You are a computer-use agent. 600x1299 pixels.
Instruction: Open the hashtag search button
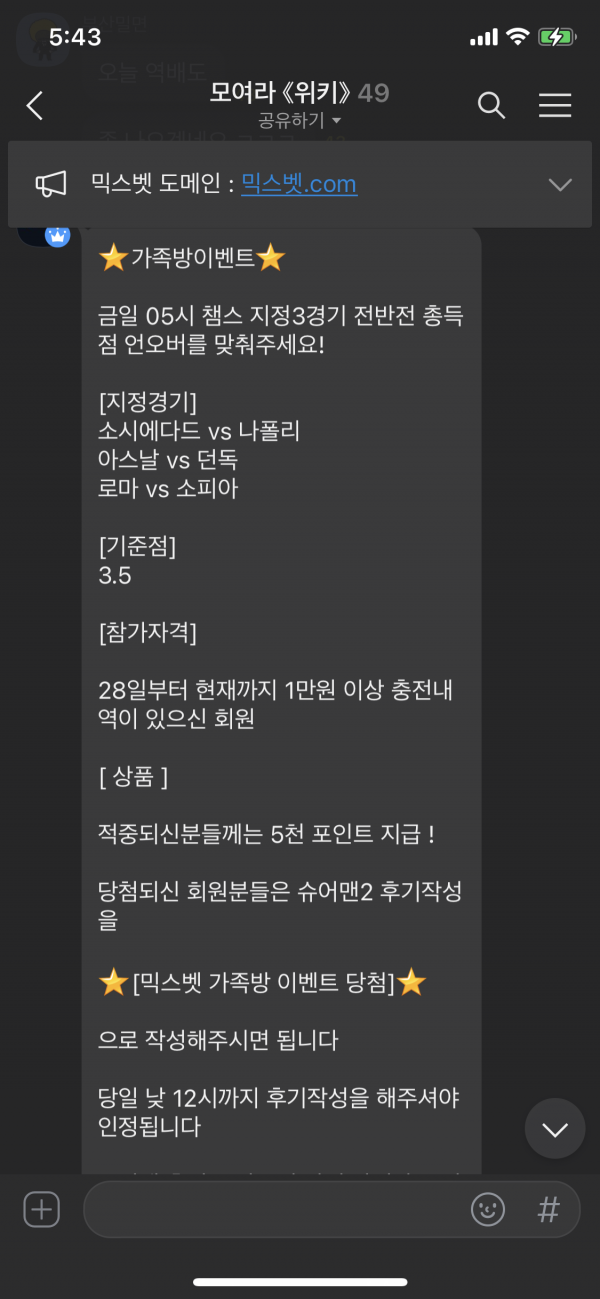coord(548,1210)
